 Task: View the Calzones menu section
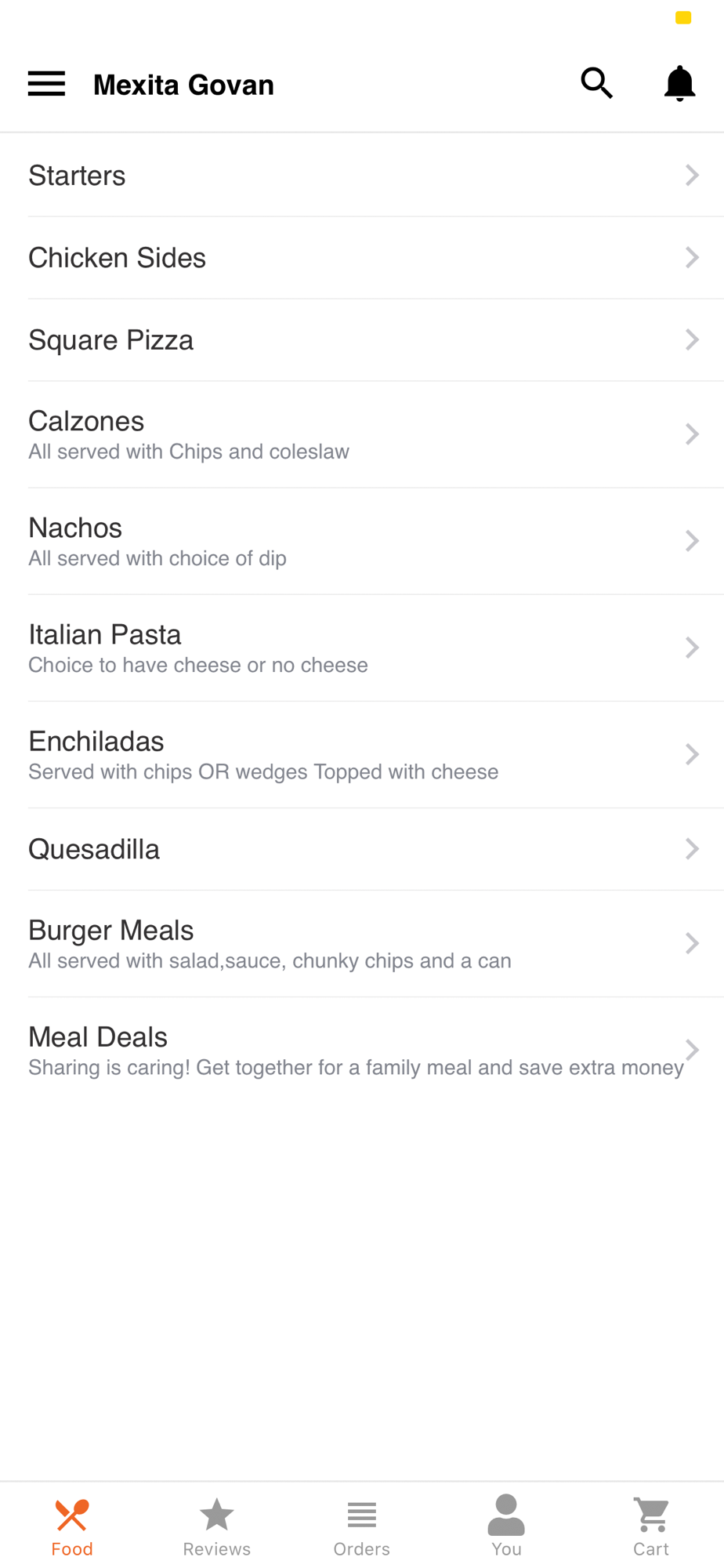point(362,434)
